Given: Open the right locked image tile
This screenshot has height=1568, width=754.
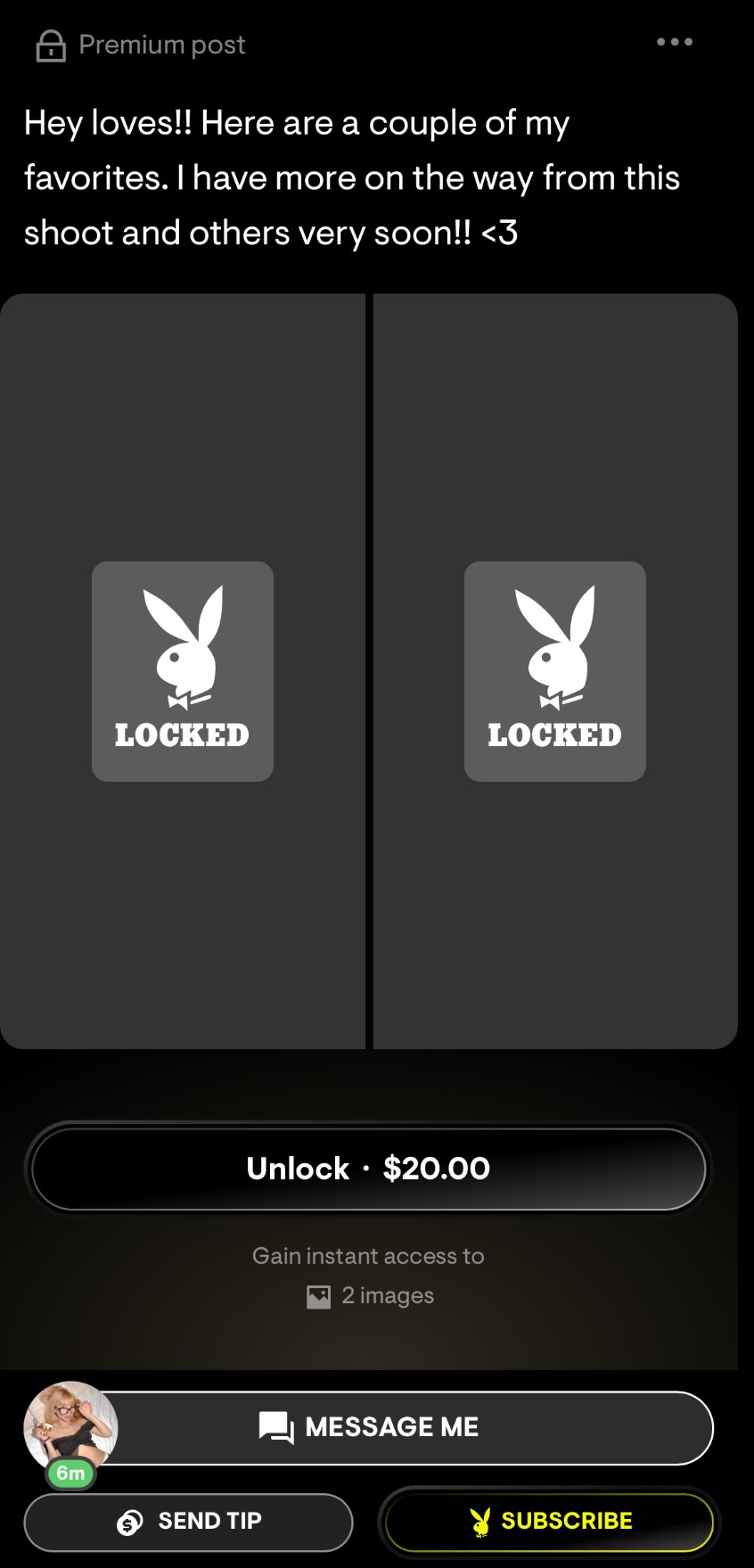Looking at the screenshot, I should point(554,671).
